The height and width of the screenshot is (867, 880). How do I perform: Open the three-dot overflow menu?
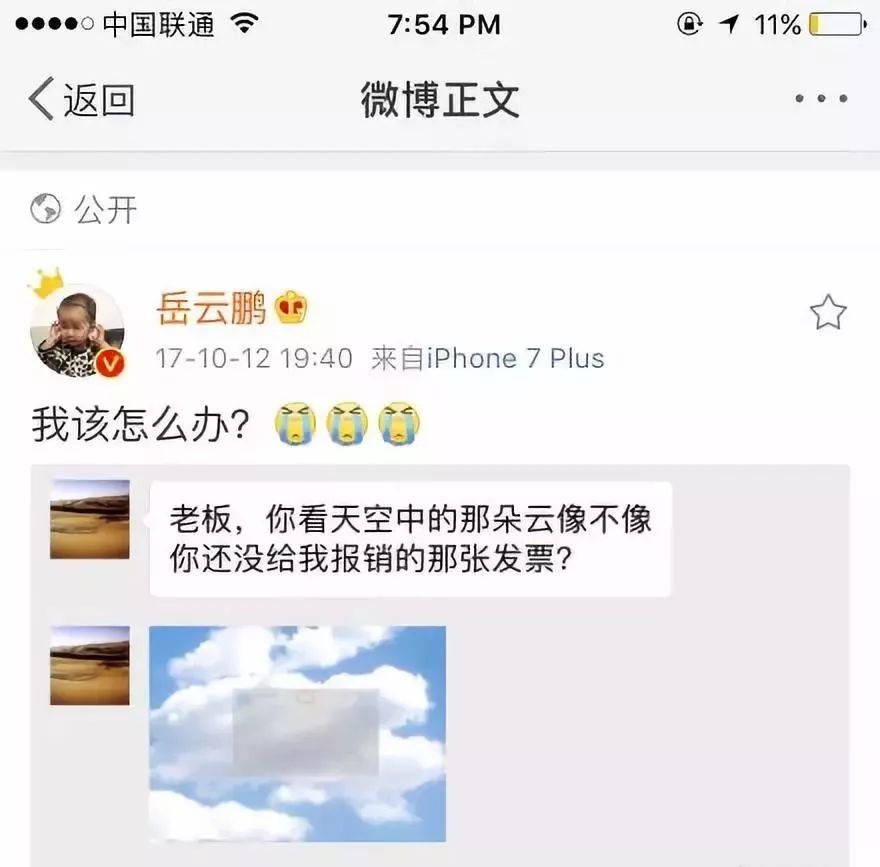point(821,99)
